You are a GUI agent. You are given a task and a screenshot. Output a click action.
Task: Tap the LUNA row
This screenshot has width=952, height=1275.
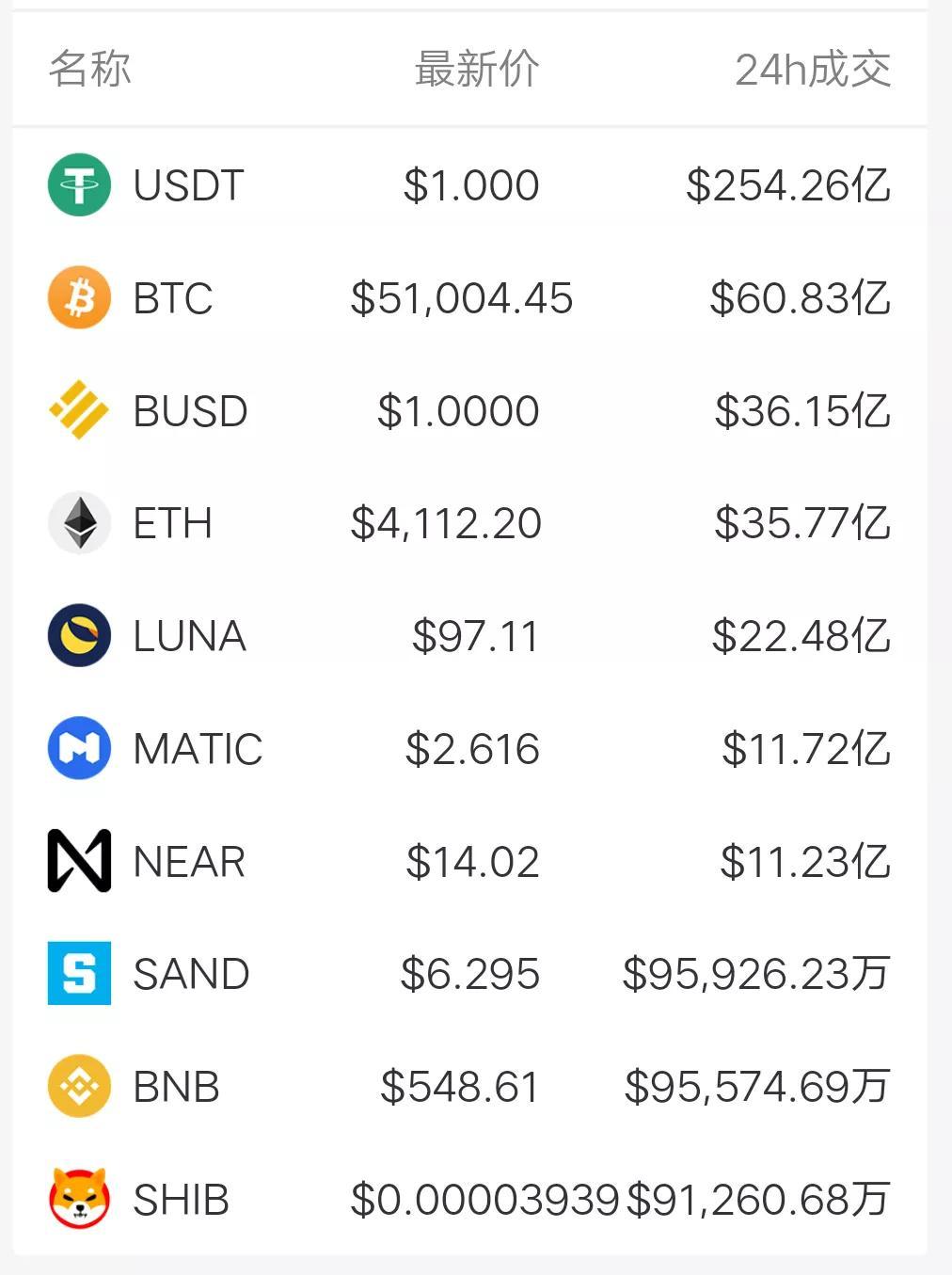point(189,636)
